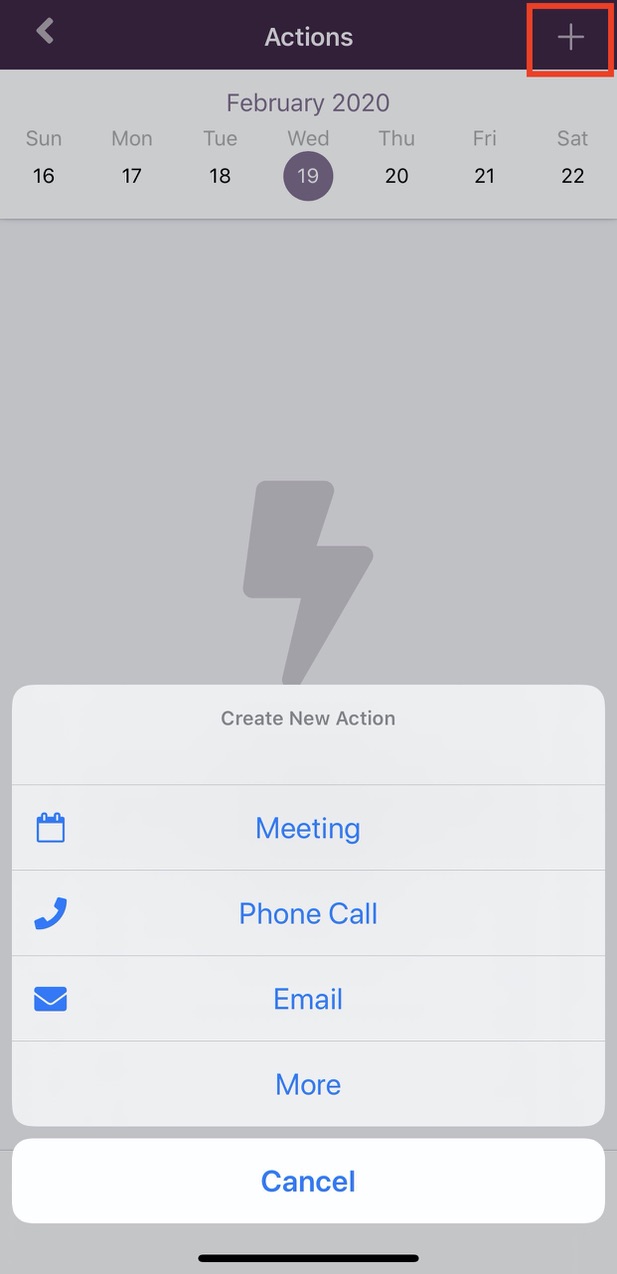Screen dimensions: 617x1274
Task: Tap the plus icon to add an action
Action: tap(570, 38)
